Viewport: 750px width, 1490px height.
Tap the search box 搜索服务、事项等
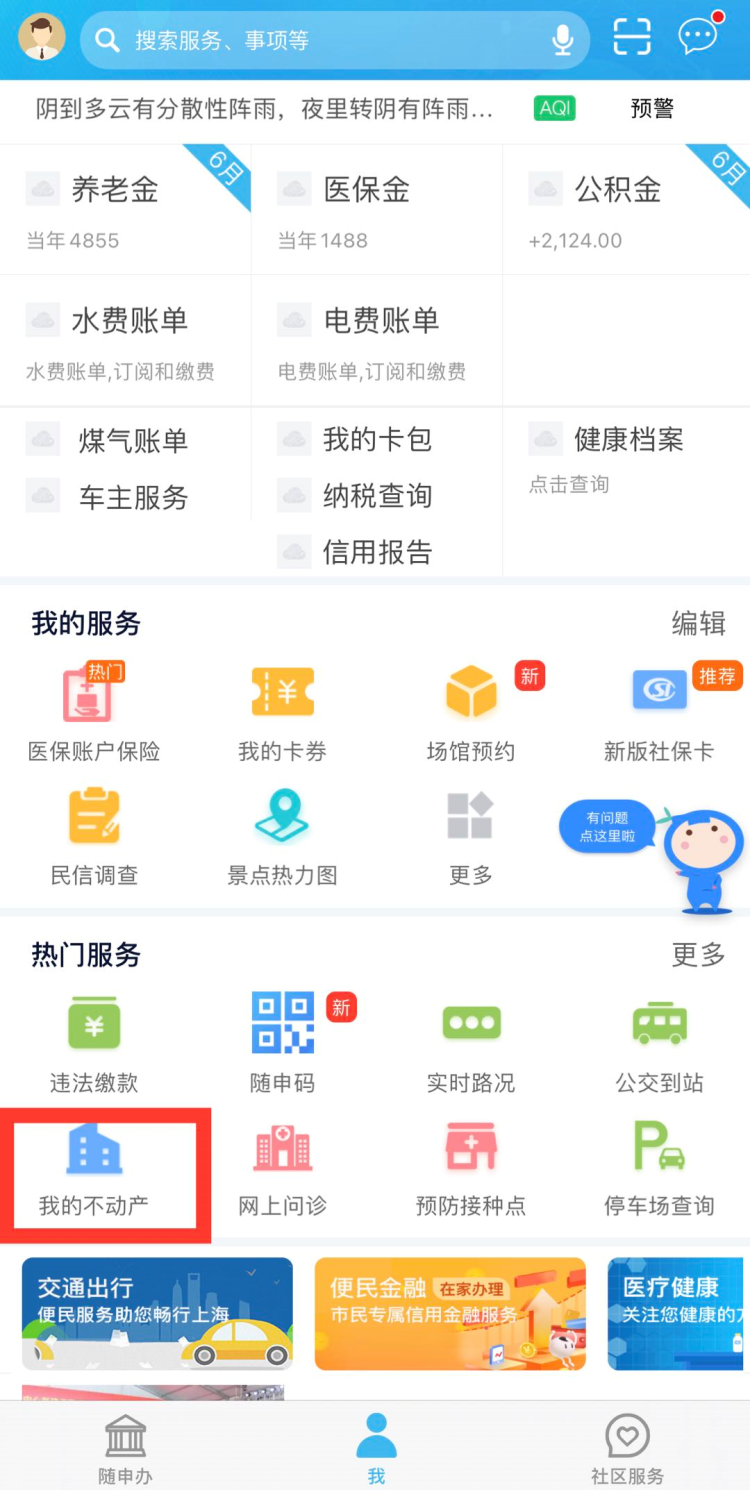tap(320, 40)
